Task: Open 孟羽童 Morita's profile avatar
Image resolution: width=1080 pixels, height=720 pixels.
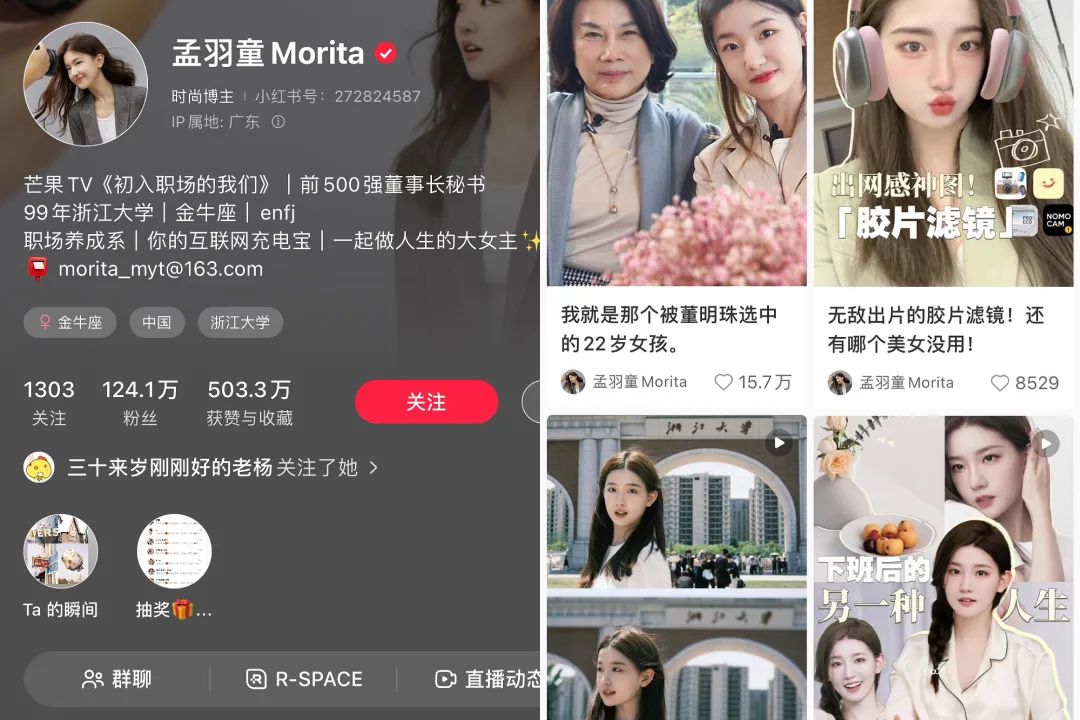Action: pyautogui.click(x=86, y=85)
